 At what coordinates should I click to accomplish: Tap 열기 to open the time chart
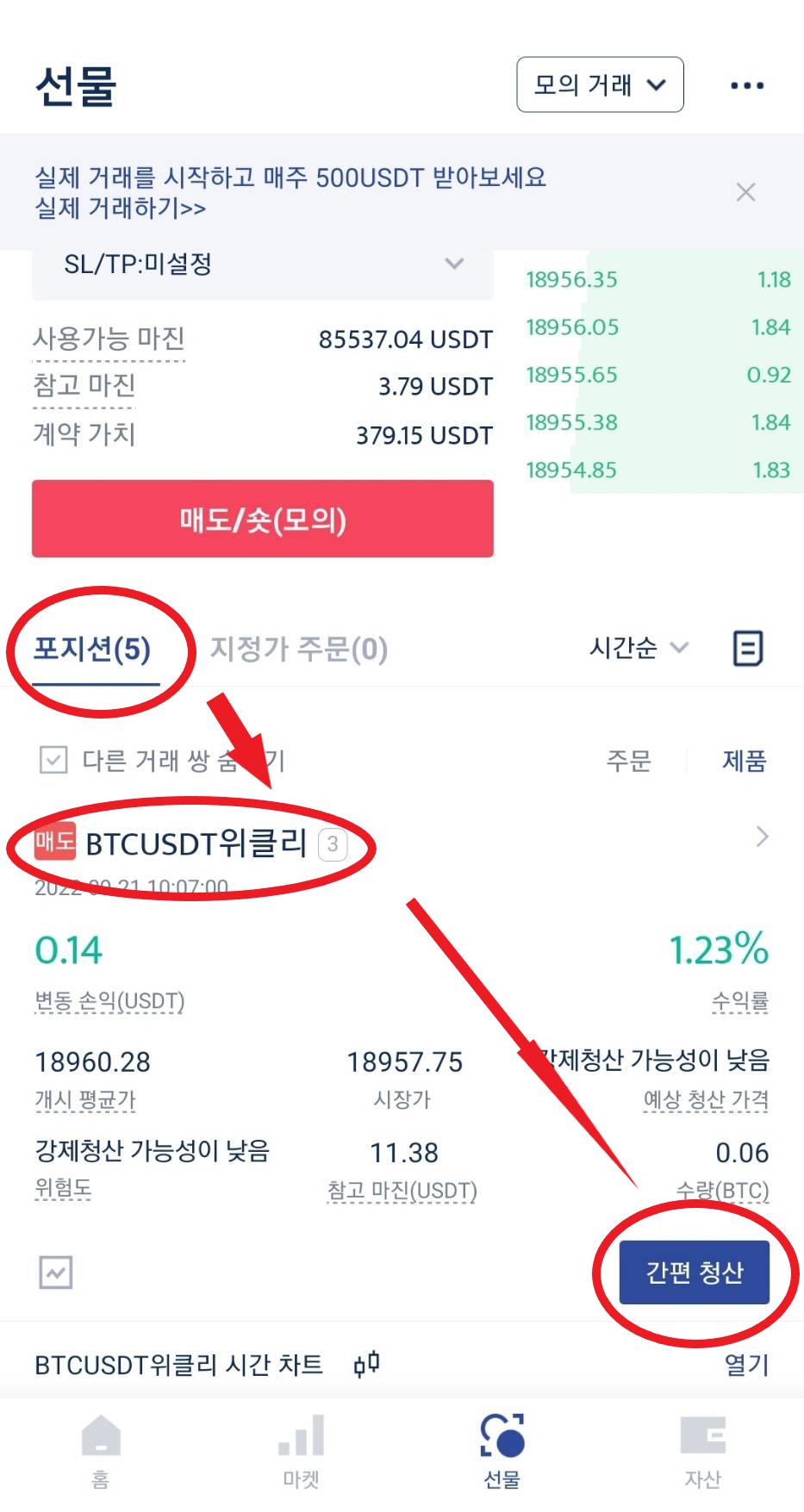point(745,1365)
